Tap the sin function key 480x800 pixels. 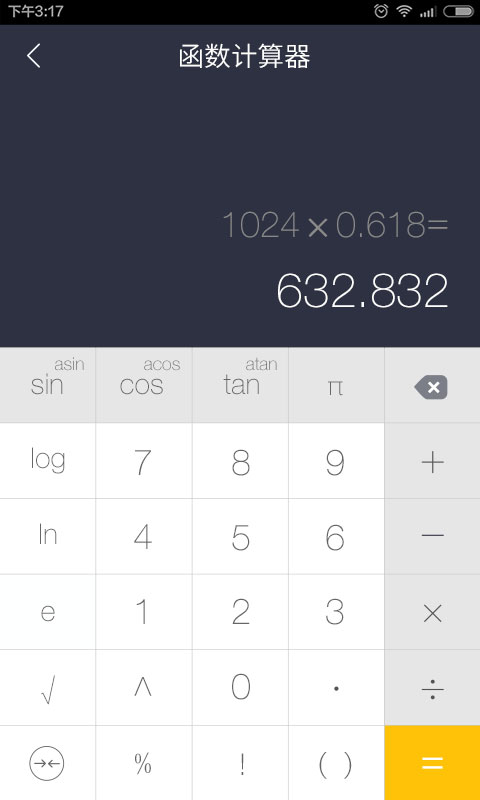click(48, 385)
